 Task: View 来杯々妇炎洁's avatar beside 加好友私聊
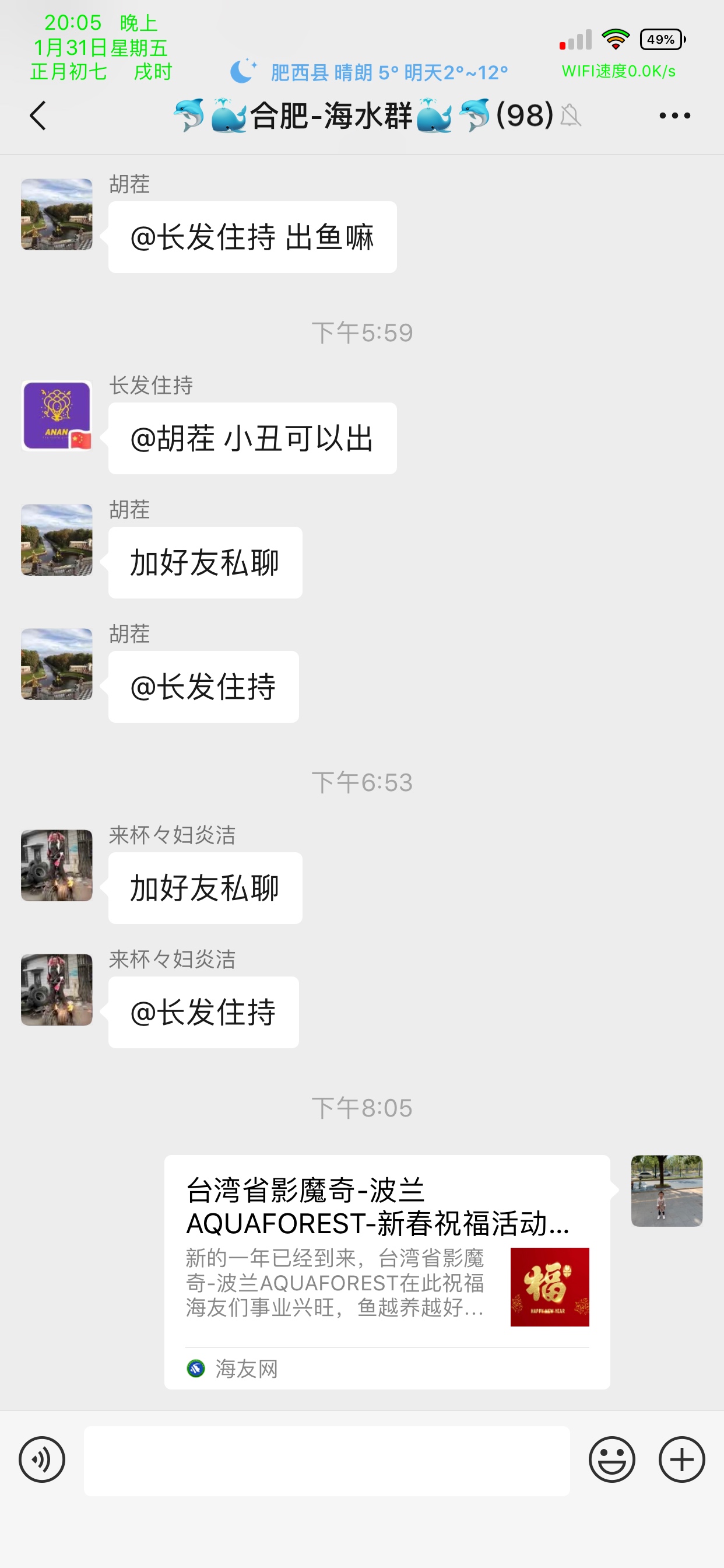coord(57,865)
